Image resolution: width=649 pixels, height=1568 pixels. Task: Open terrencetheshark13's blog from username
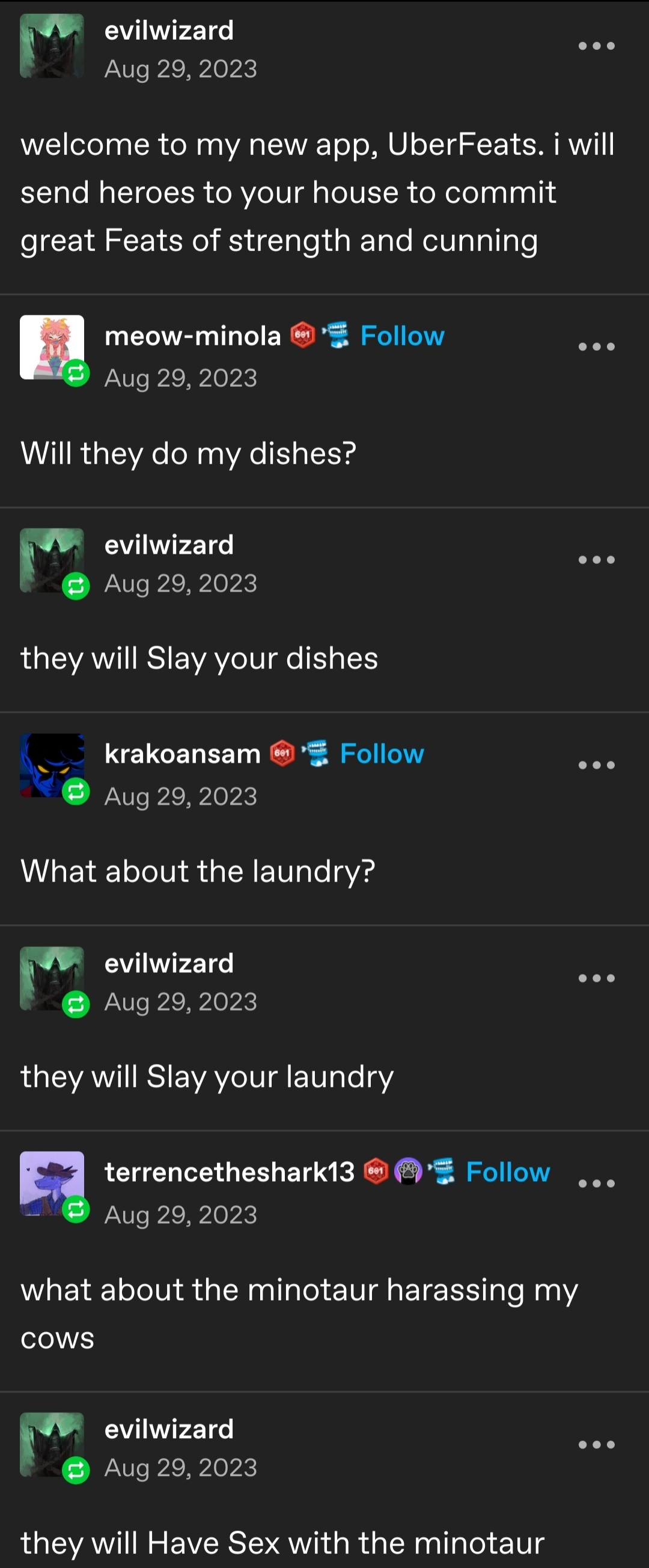pos(229,1172)
